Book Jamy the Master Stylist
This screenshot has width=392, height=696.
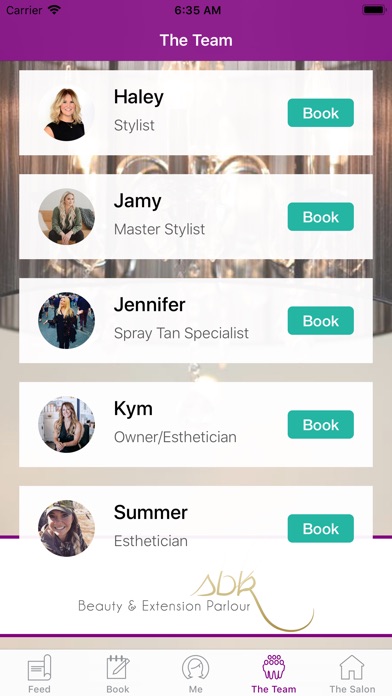[x=321, y=217]
